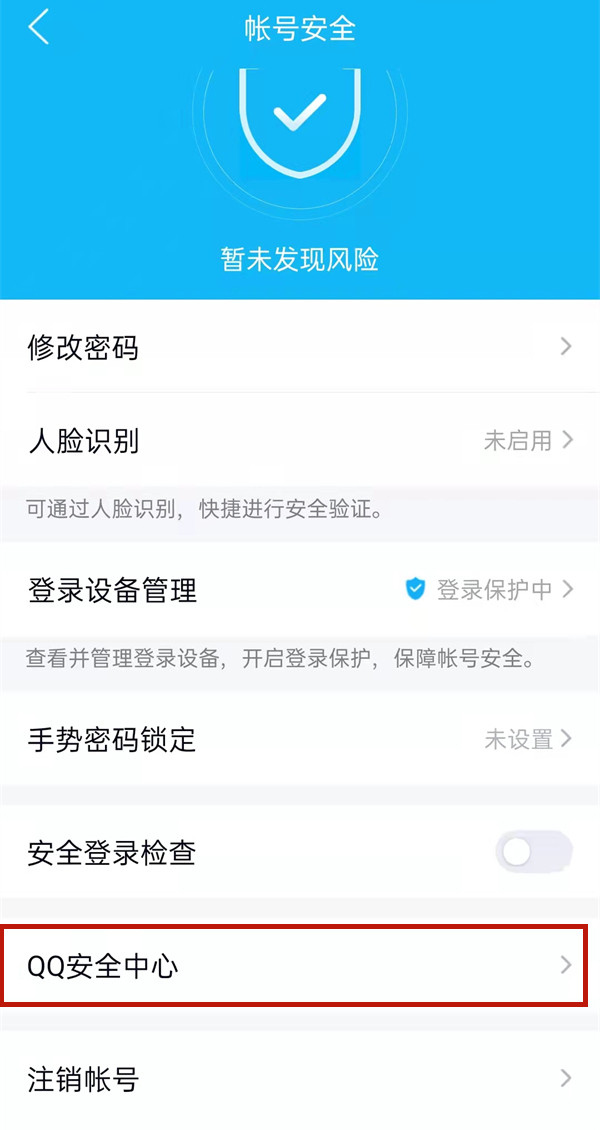Toggle 安全登录检查 switch

pyautogui.click(x=533, y=853)
